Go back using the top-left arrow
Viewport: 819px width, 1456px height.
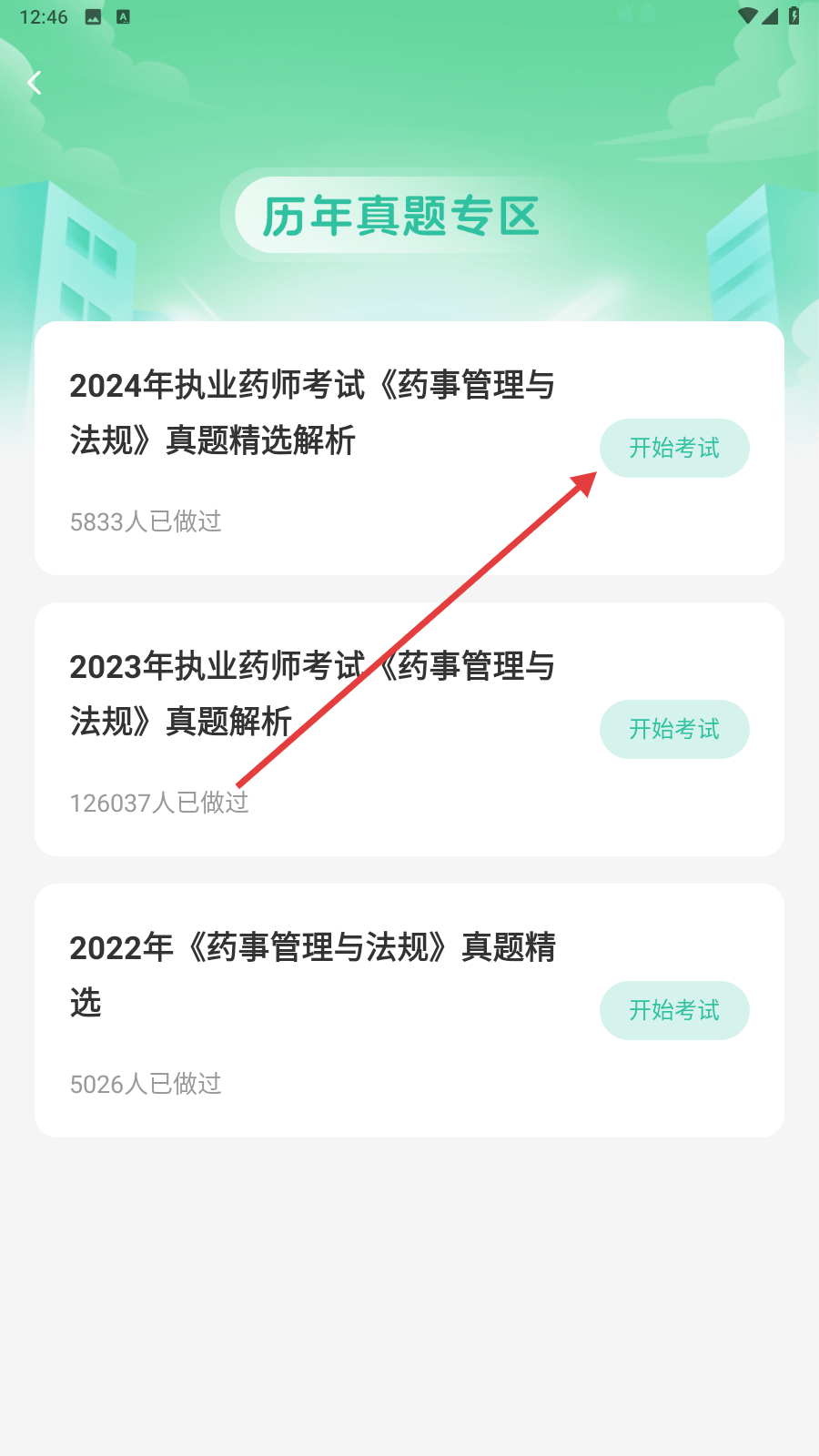[x=35, y=83]
